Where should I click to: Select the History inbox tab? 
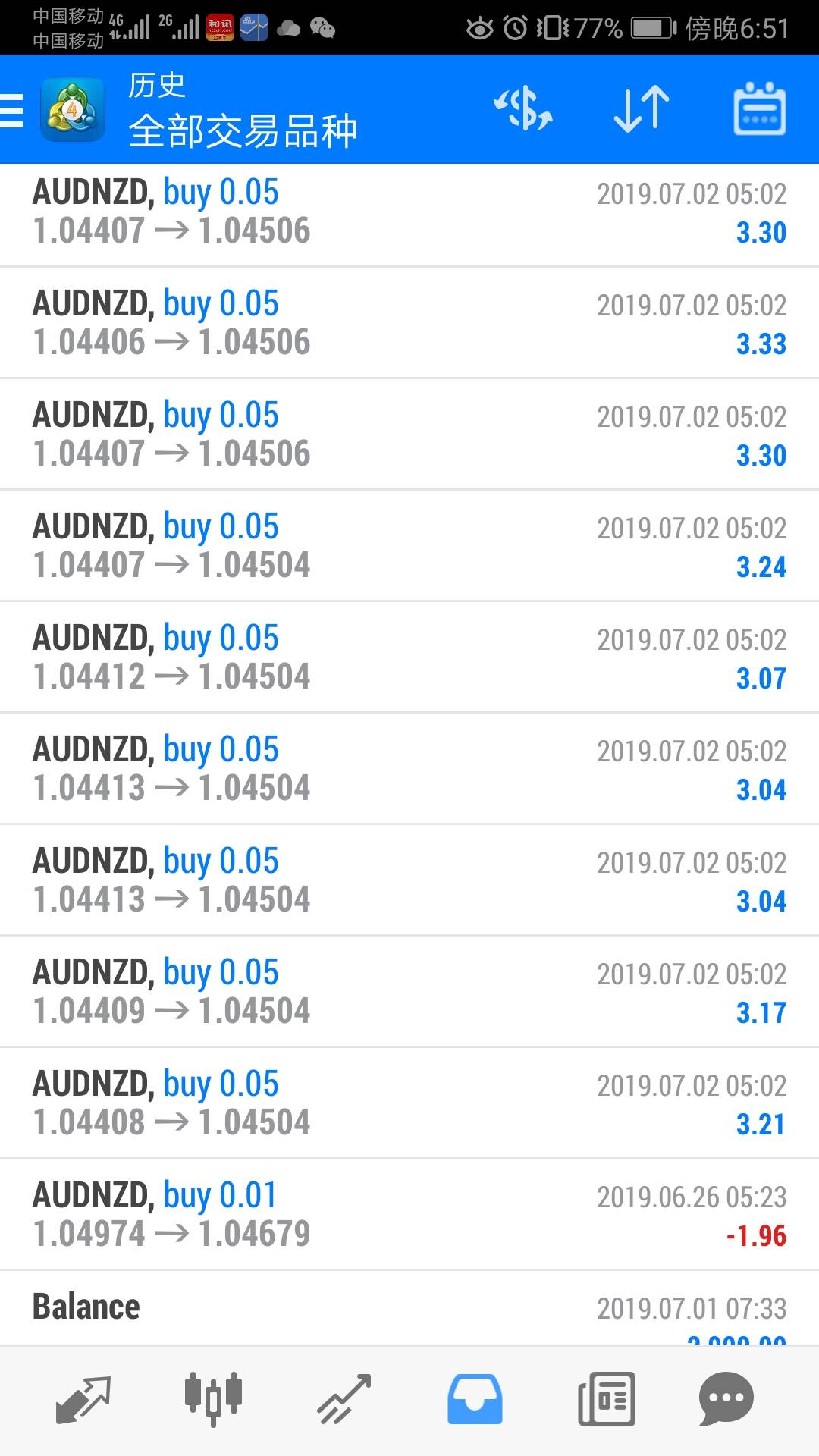coord(475,1399)
